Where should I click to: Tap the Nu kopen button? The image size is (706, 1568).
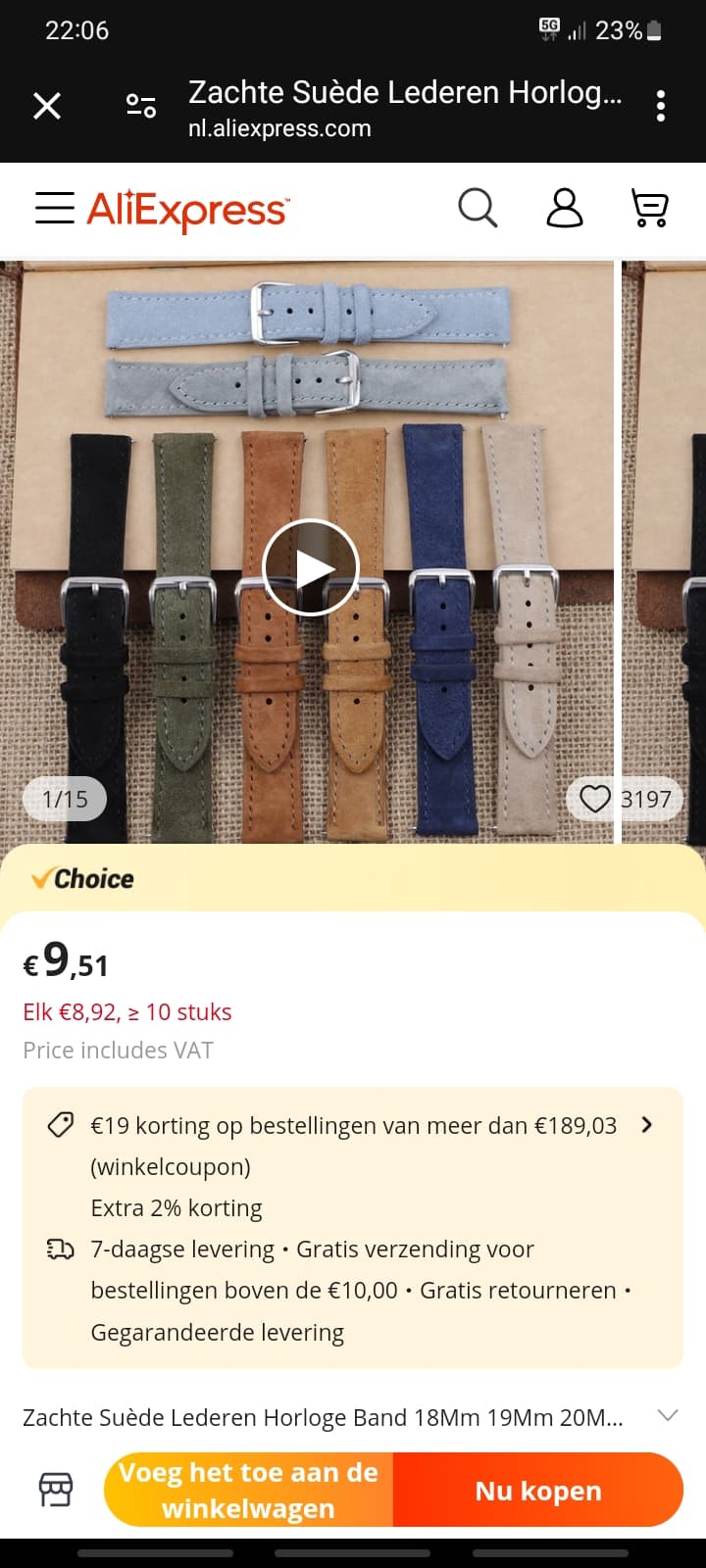[538, 1490]
